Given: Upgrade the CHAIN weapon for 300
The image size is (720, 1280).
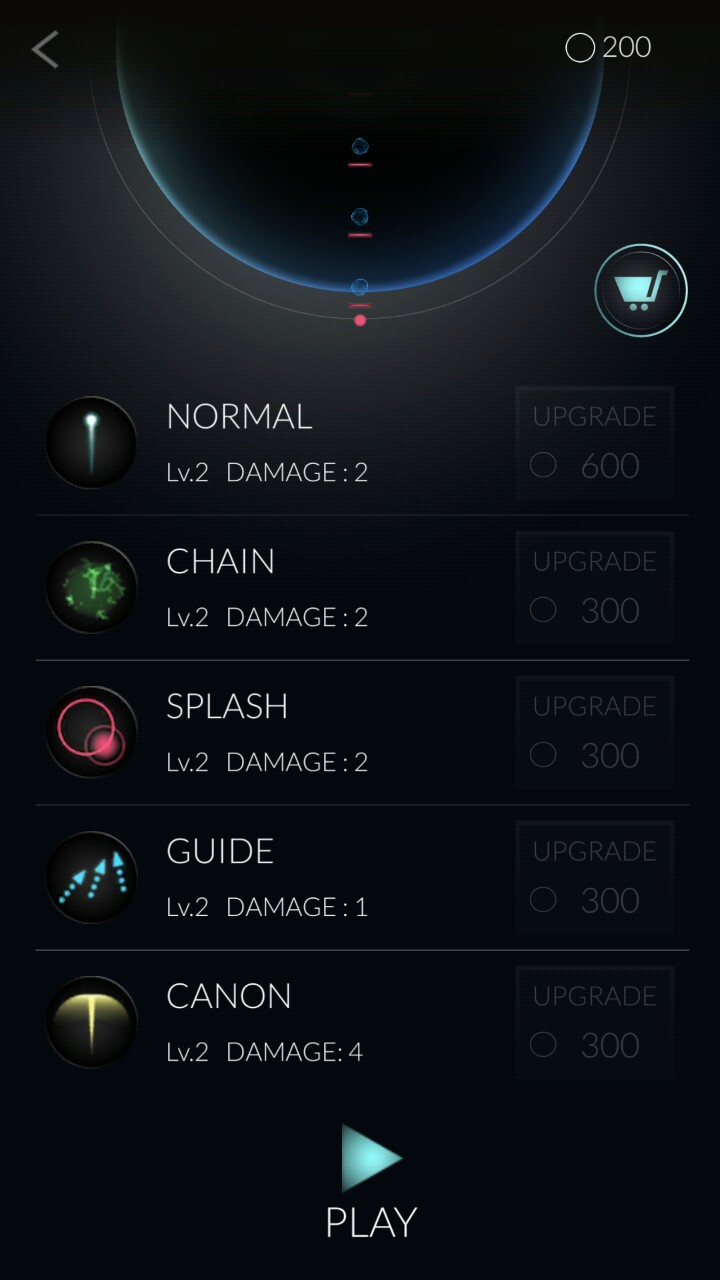Looking at the screenshot, I should [594, 587].
